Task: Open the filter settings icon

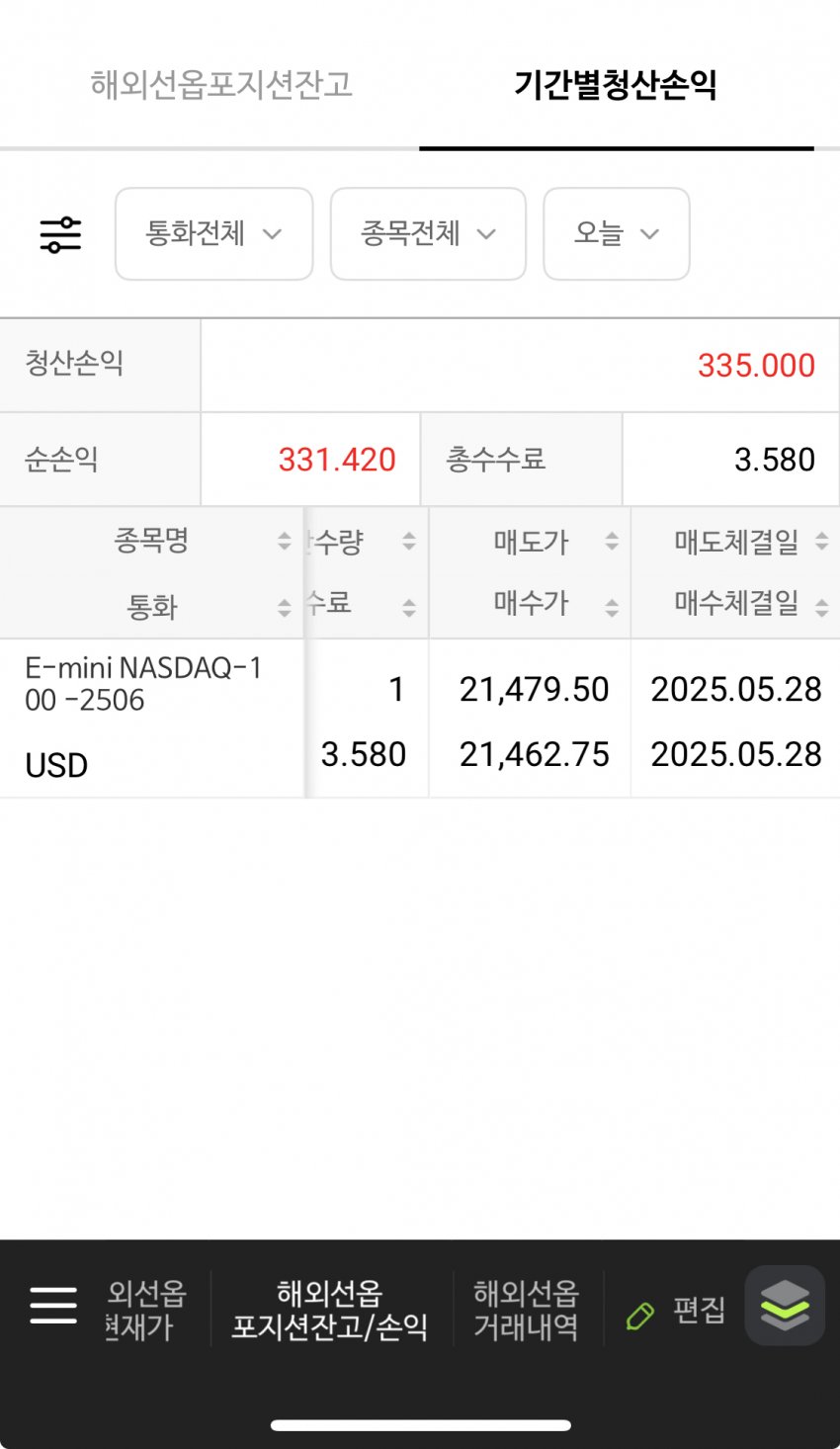Action: (60, 234)
